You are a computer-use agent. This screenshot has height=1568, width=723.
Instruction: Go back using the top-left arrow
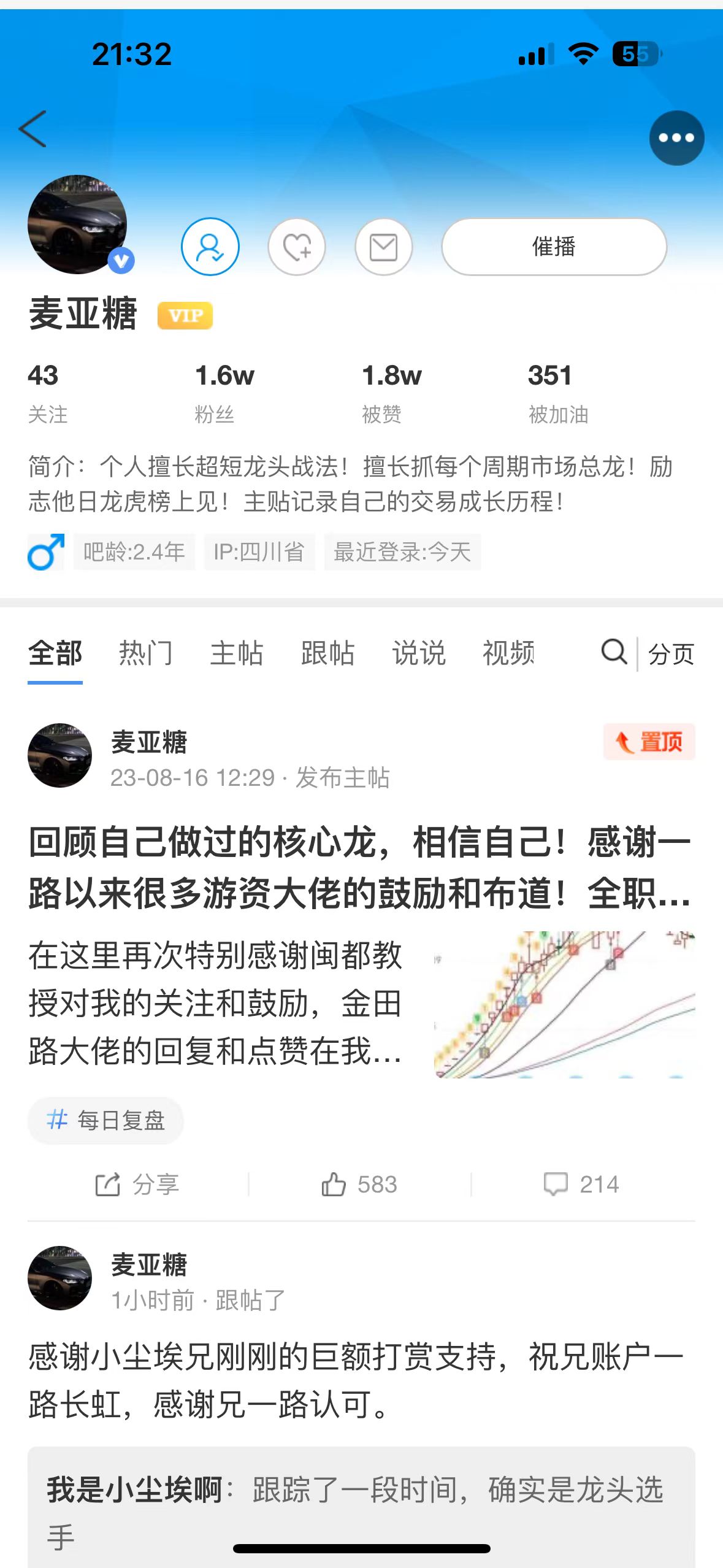click(33, 129)
